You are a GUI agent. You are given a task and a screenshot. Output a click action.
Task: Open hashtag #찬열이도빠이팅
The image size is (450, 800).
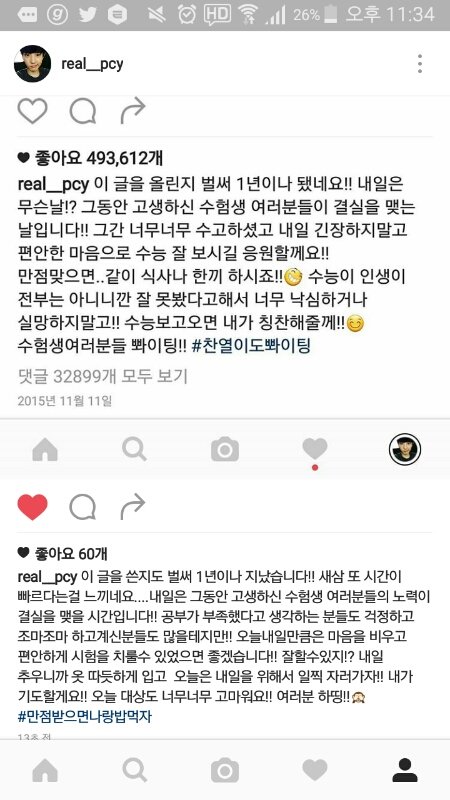point(252,346)
